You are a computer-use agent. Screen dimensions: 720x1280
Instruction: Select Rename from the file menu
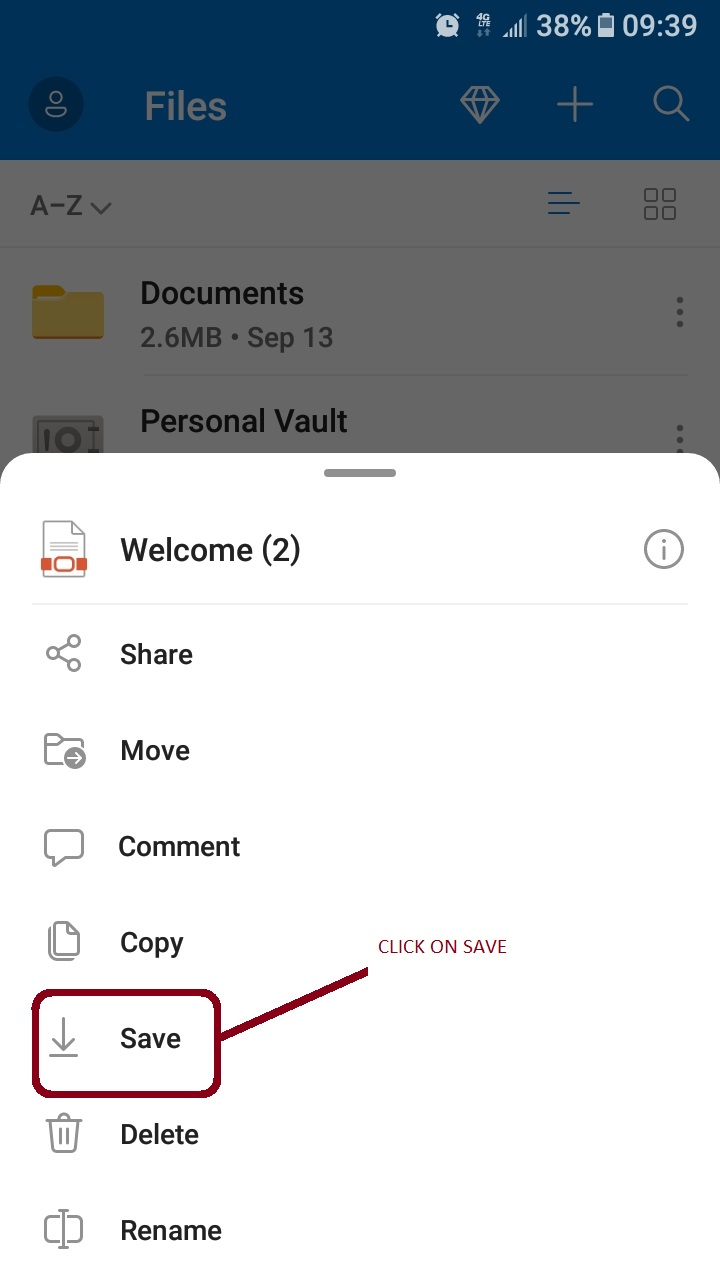170,1230
